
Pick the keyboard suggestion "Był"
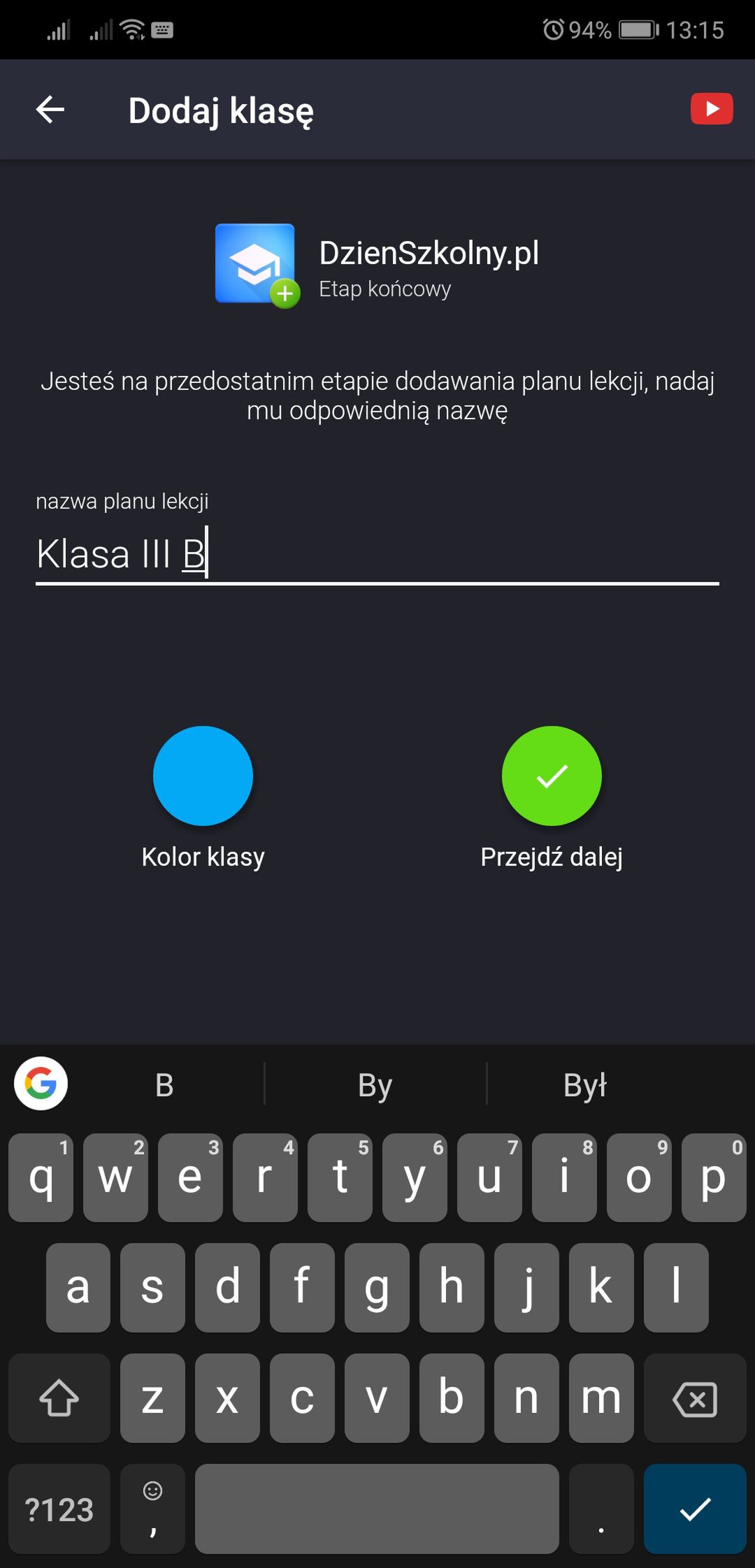[x=585, y=1085]
